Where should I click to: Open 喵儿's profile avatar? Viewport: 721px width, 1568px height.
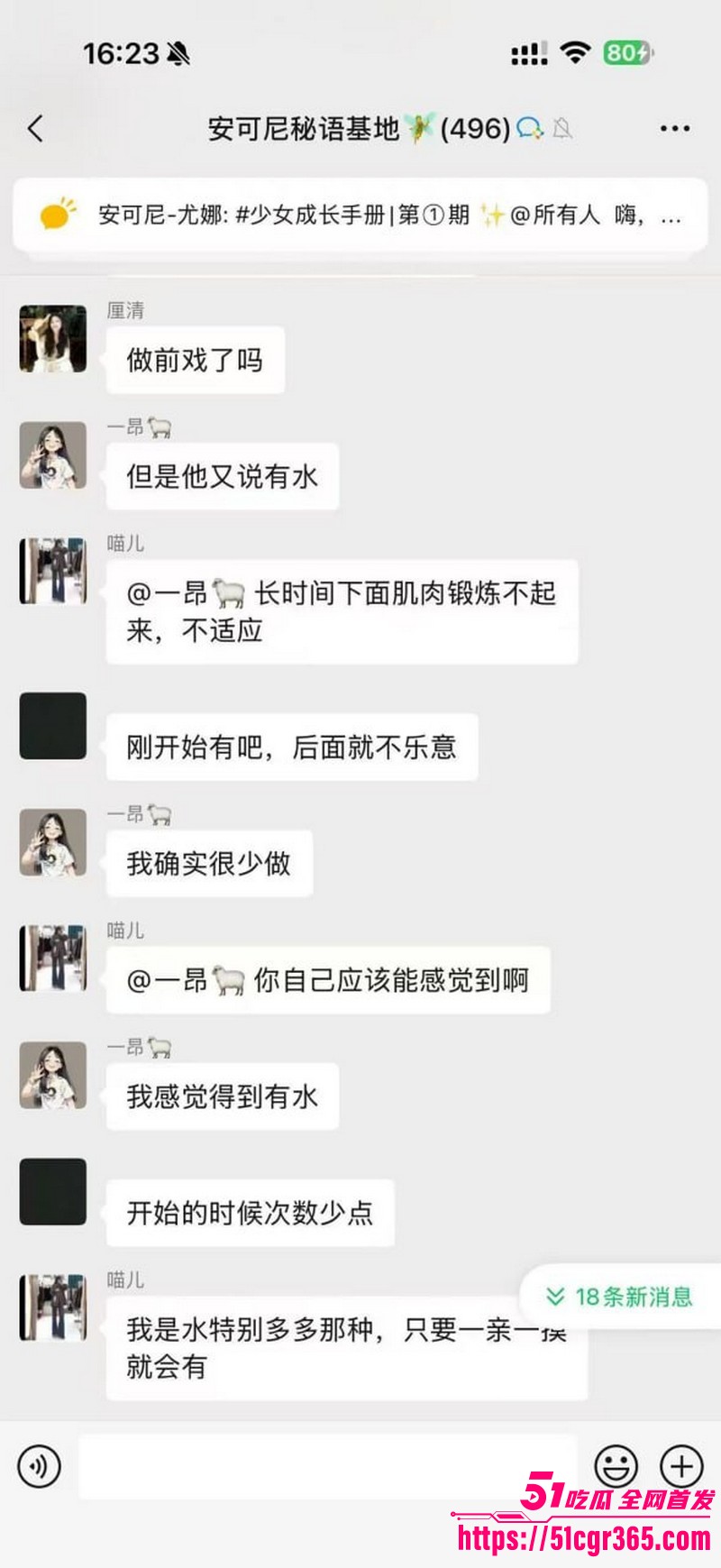pyautogui.click(x=52, y=572)
